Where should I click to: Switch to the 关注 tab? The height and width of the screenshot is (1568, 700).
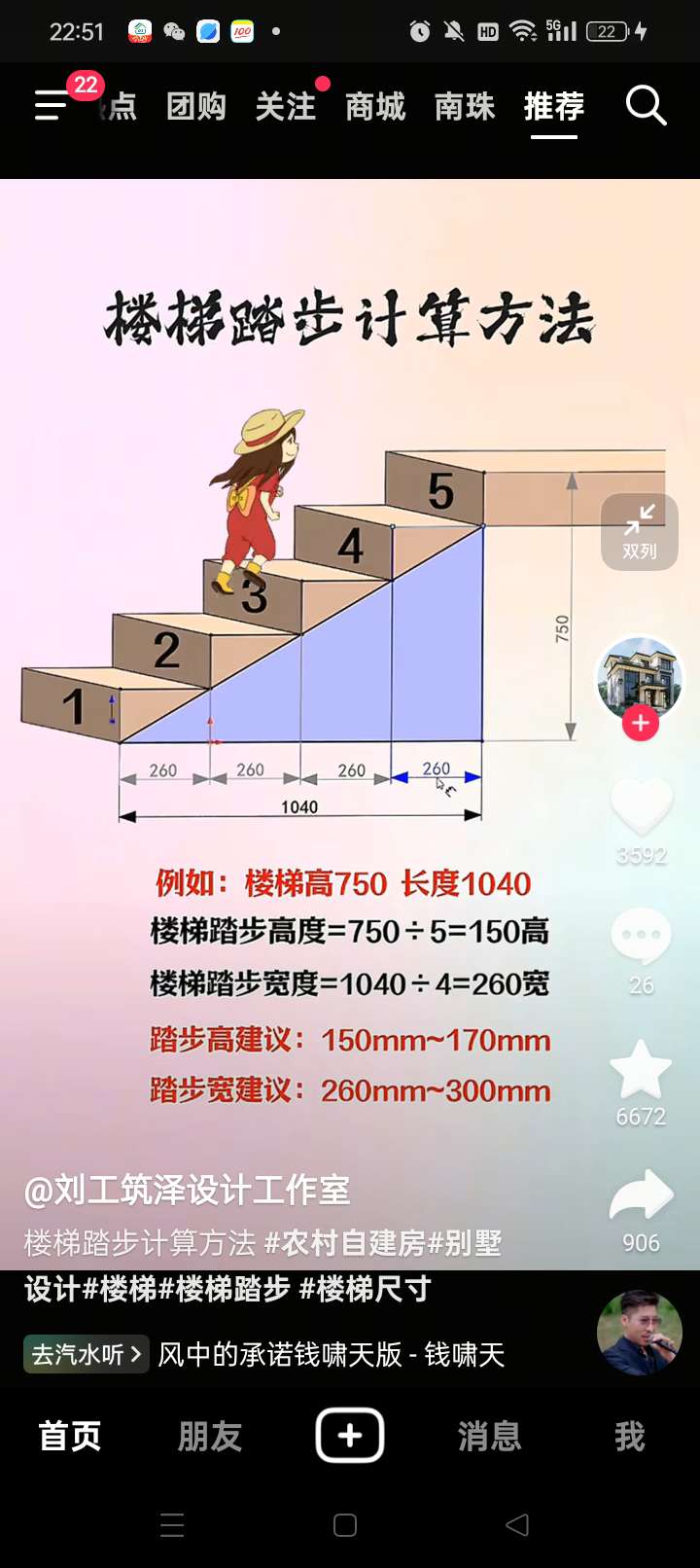pyautogui.click(x=285, y=106)
